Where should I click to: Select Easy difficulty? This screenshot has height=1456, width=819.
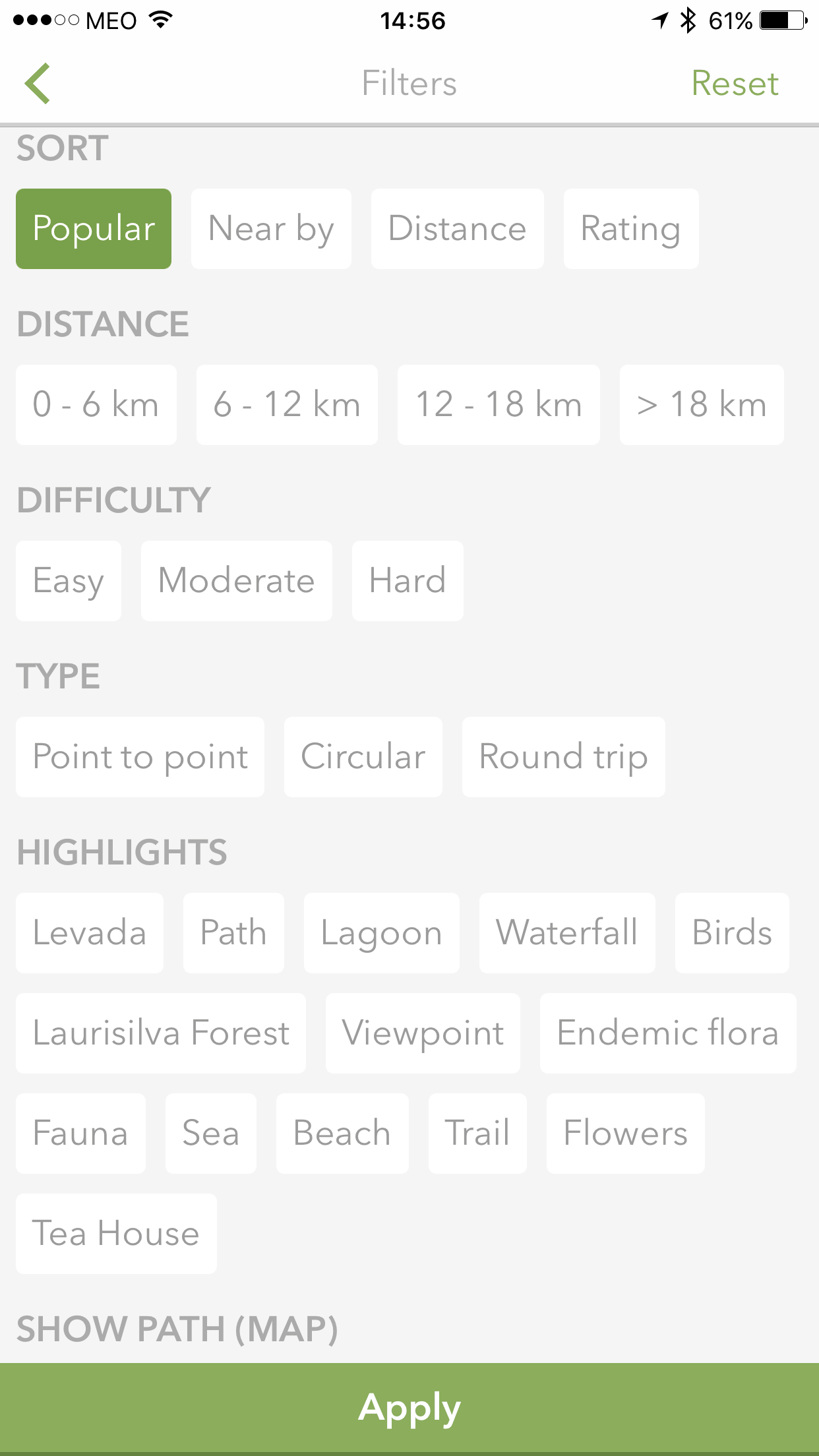(69, 581)
